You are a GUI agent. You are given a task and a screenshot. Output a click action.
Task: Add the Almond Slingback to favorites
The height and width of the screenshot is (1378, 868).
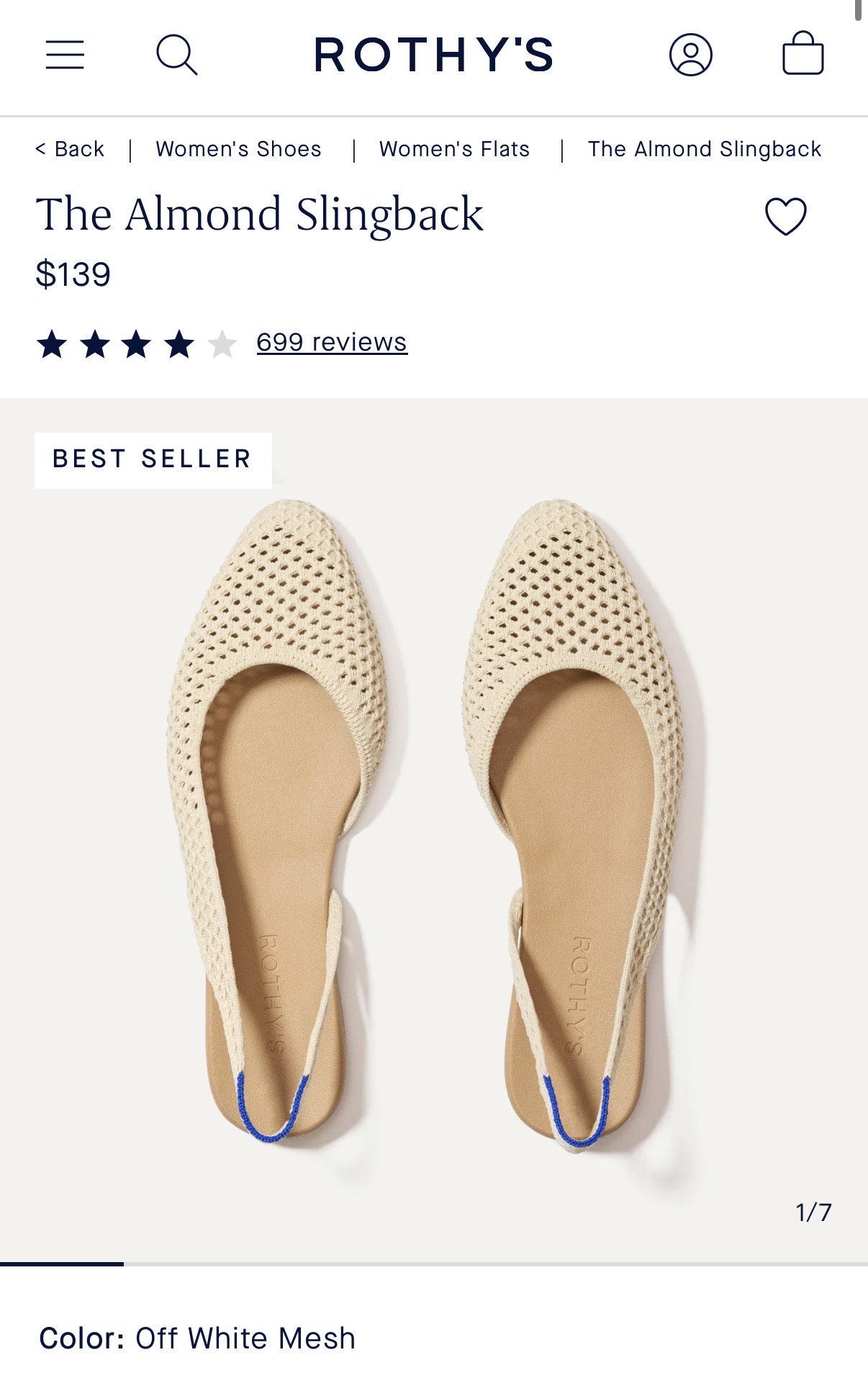click(x=785, y=216)
